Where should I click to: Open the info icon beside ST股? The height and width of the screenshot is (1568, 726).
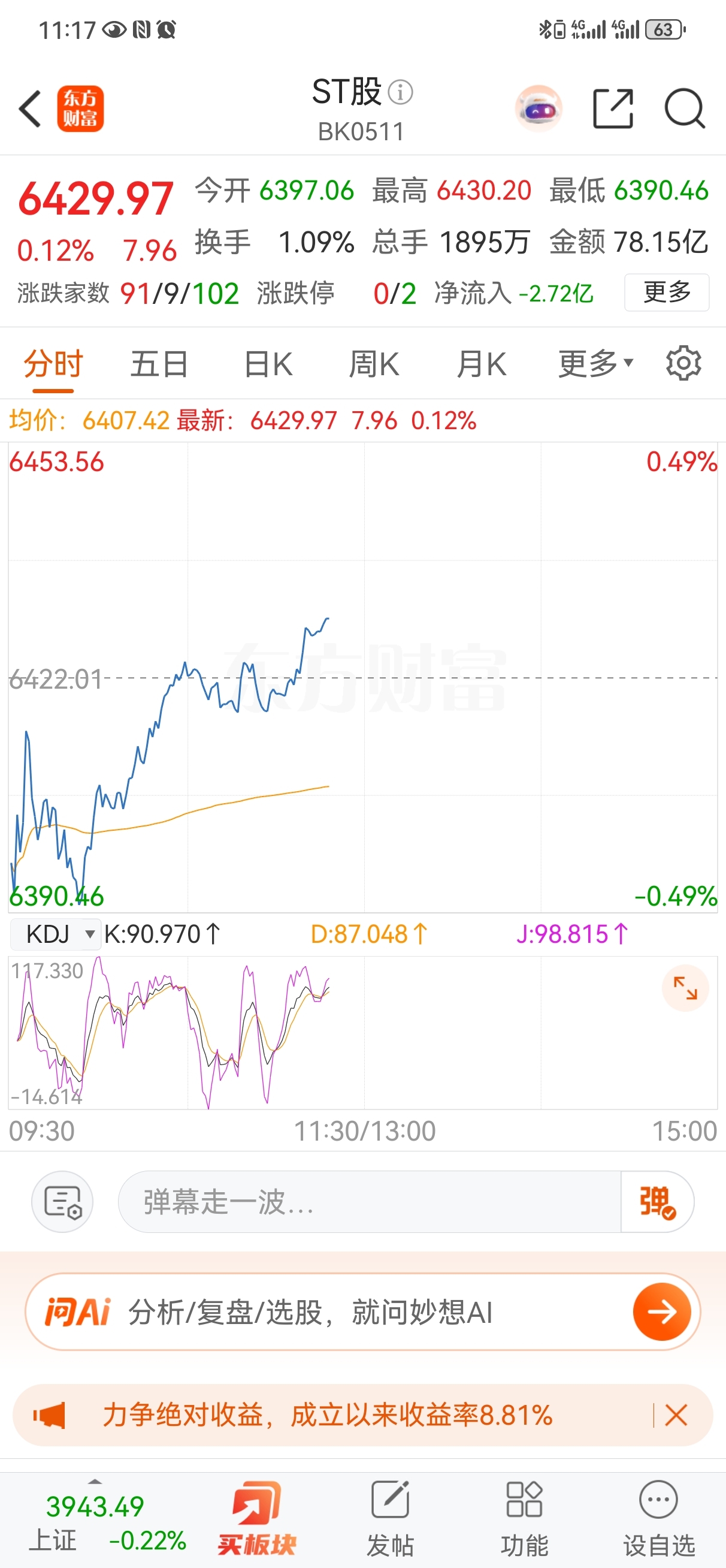(x=400, y=92)
